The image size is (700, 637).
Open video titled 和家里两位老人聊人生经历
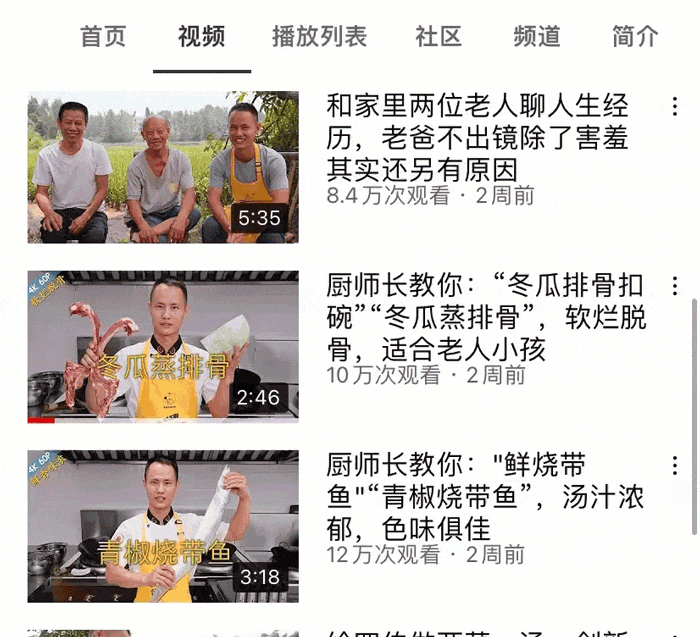(x=478, y=135)
